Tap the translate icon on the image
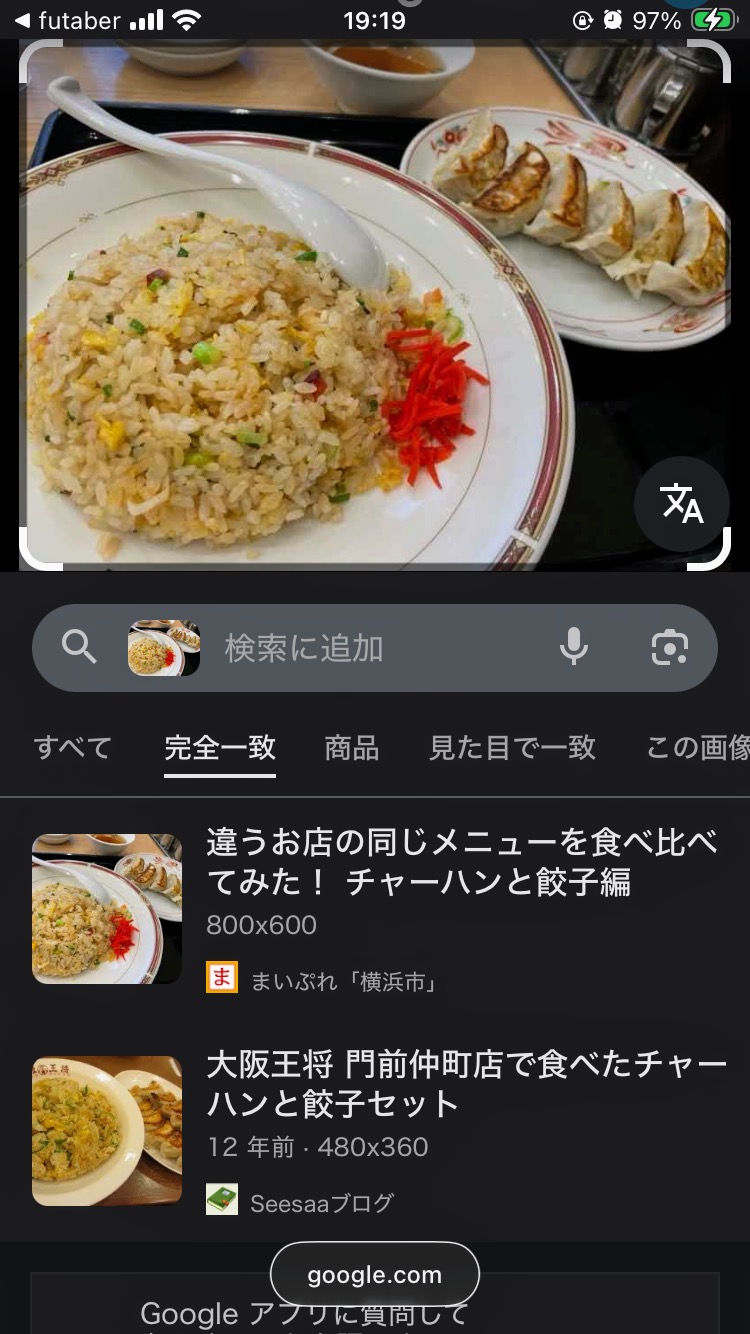This screenshot has height=1334, width=750. pos(682,504)
